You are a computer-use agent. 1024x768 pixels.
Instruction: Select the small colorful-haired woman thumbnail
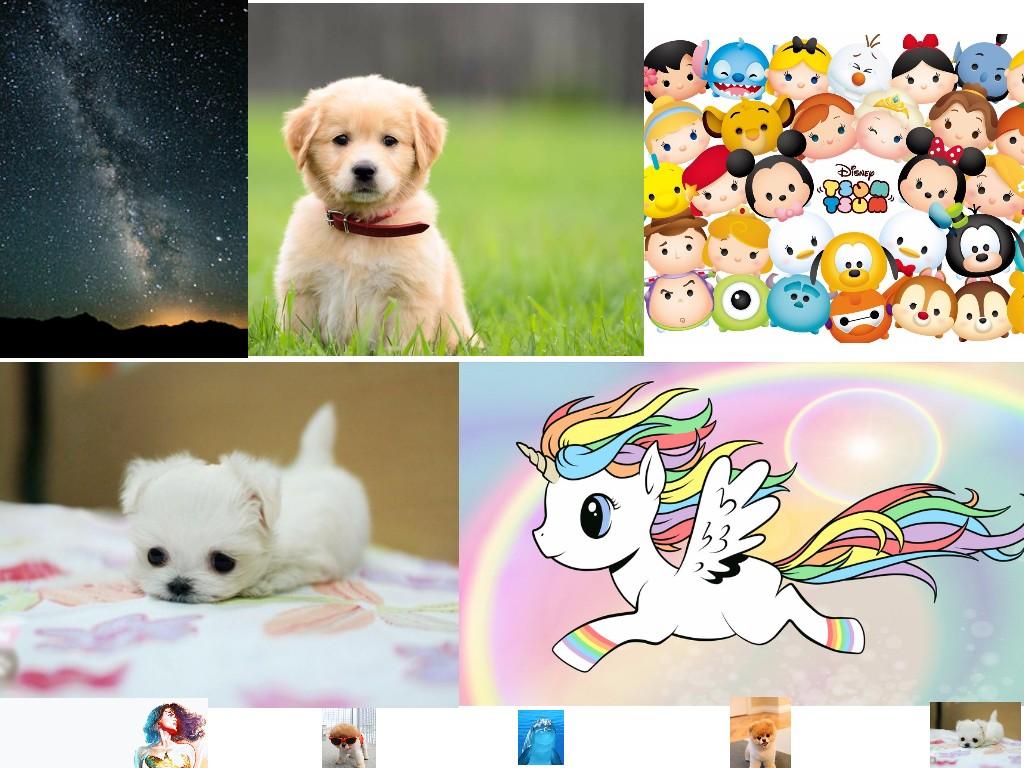171,734
